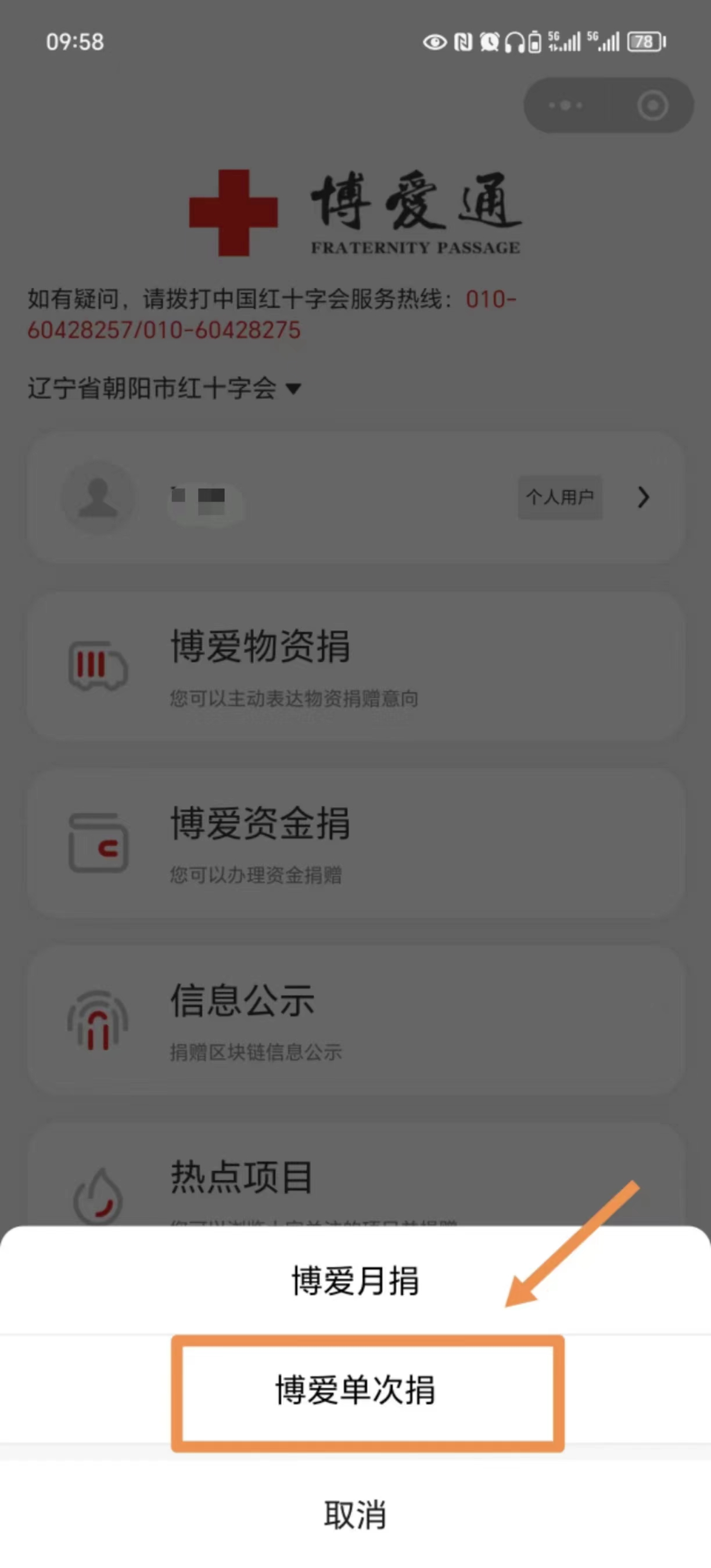Open the 个人用户 profile card
Image resolution: width=711 pixels, height=1568 pixels.
[355, 498]
